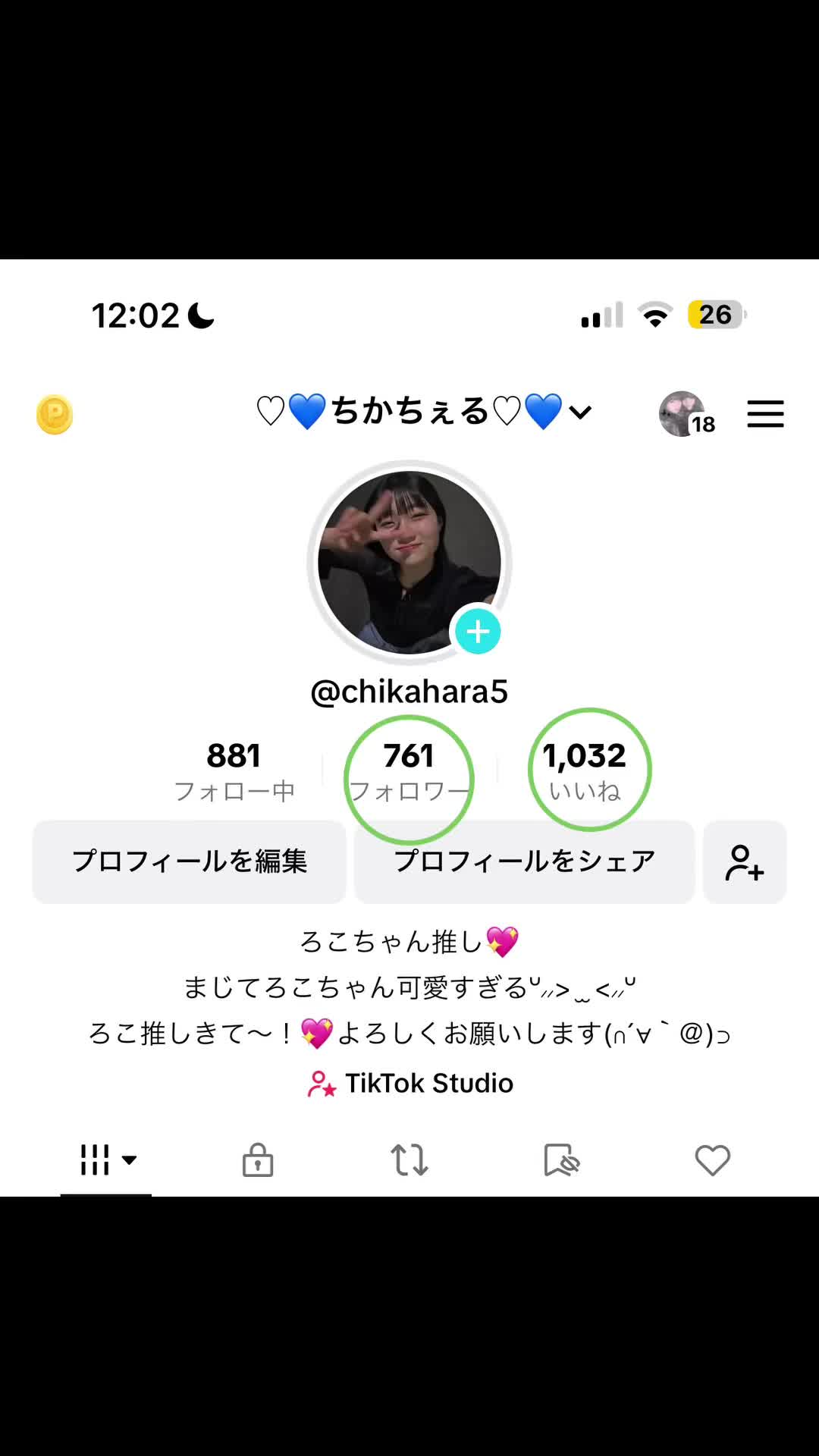Open the 1,032 いいね likes count
This screenshot has height=1456, width=819.
pyautogui.click(x=585, y=771)
